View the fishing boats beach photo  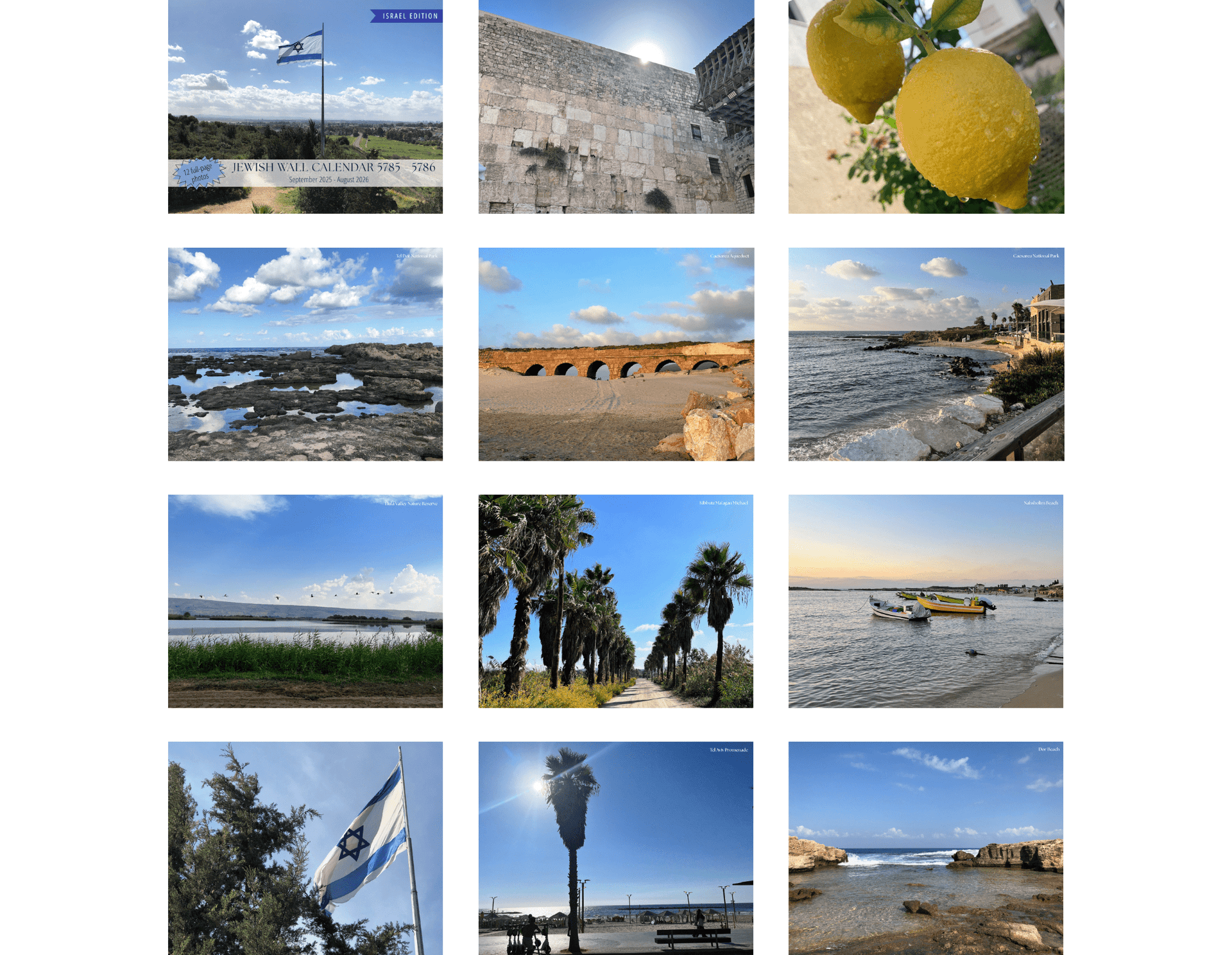926,601
